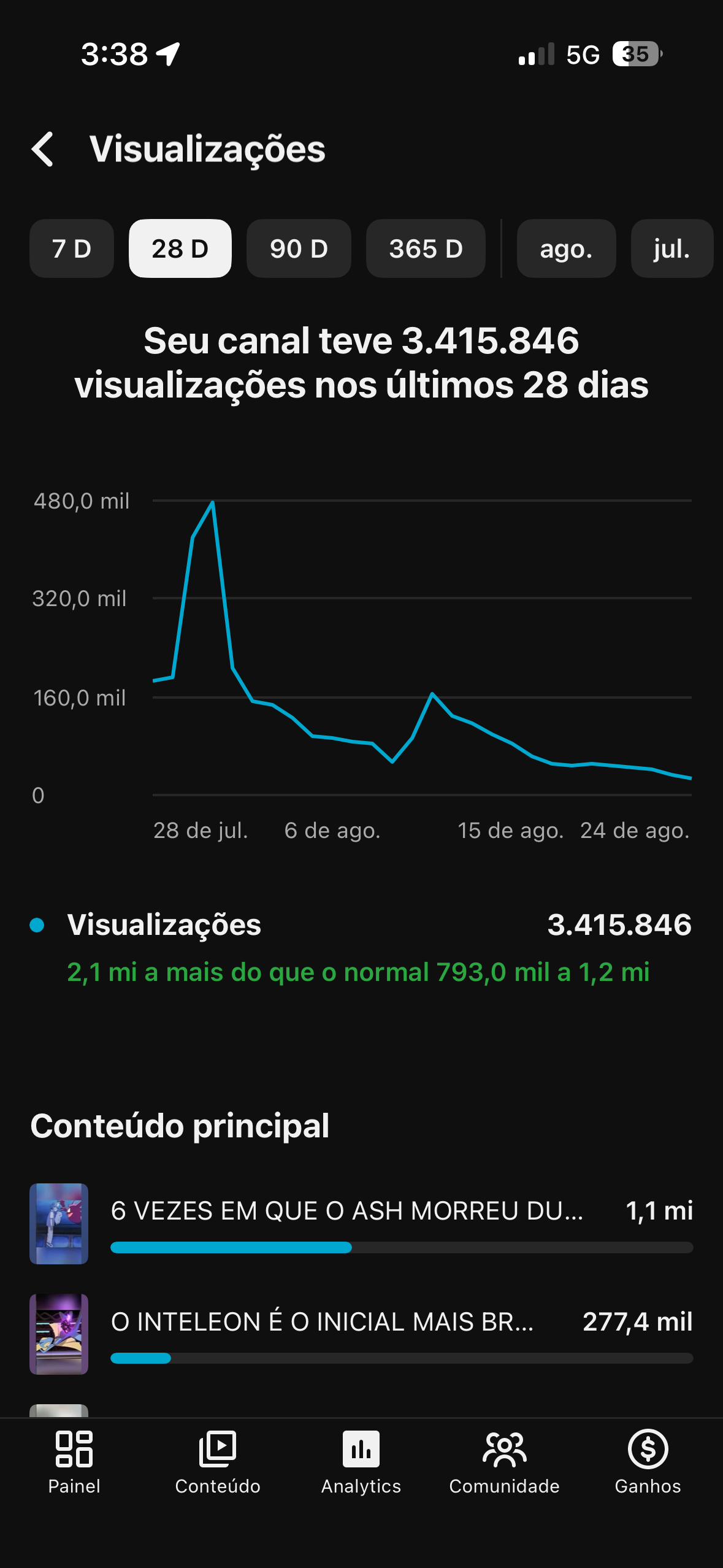Open the video '6 VEZES EM QUE O ASH MORREU'
This screenshot has width=723, height=1568.
click(x=361, y=1224)
